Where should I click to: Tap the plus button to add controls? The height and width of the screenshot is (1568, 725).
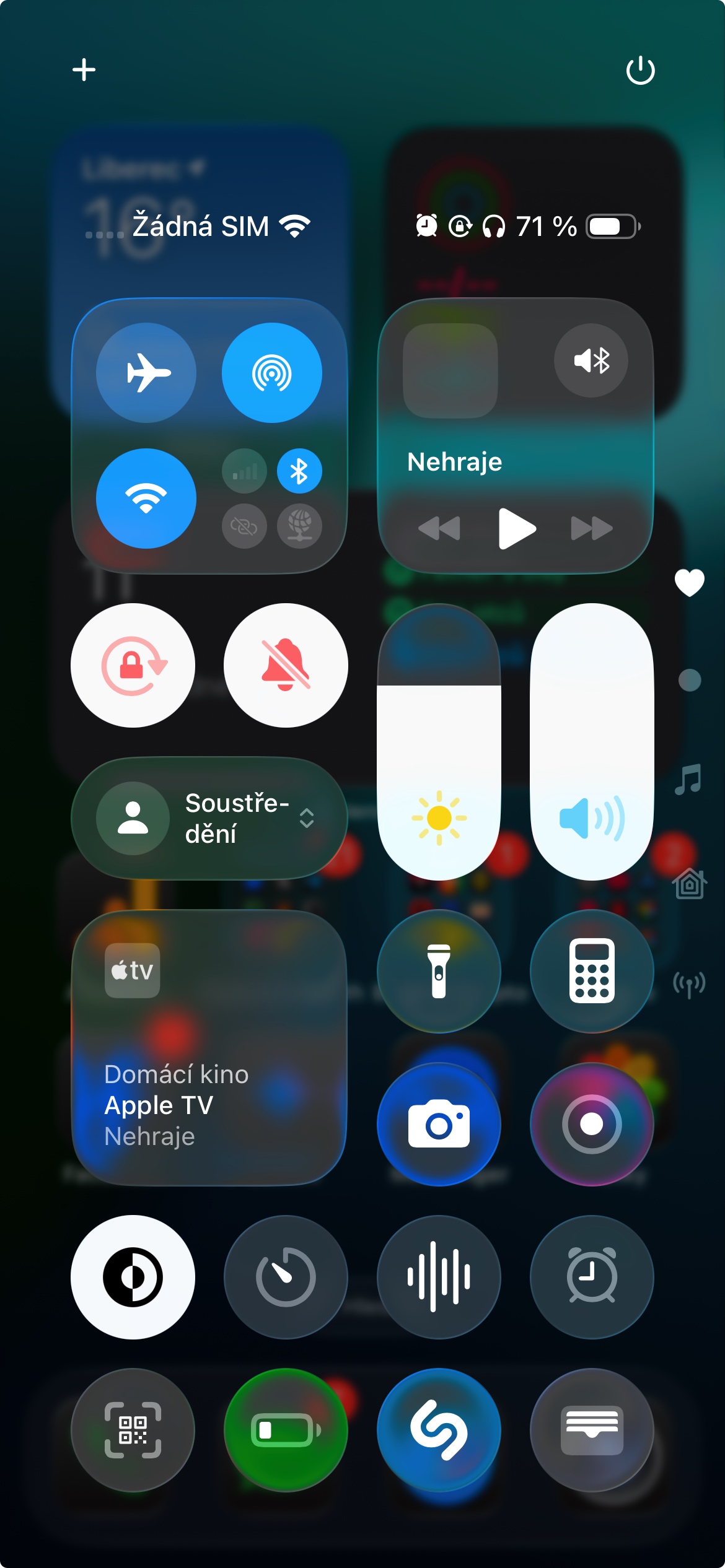pos(84,69)
